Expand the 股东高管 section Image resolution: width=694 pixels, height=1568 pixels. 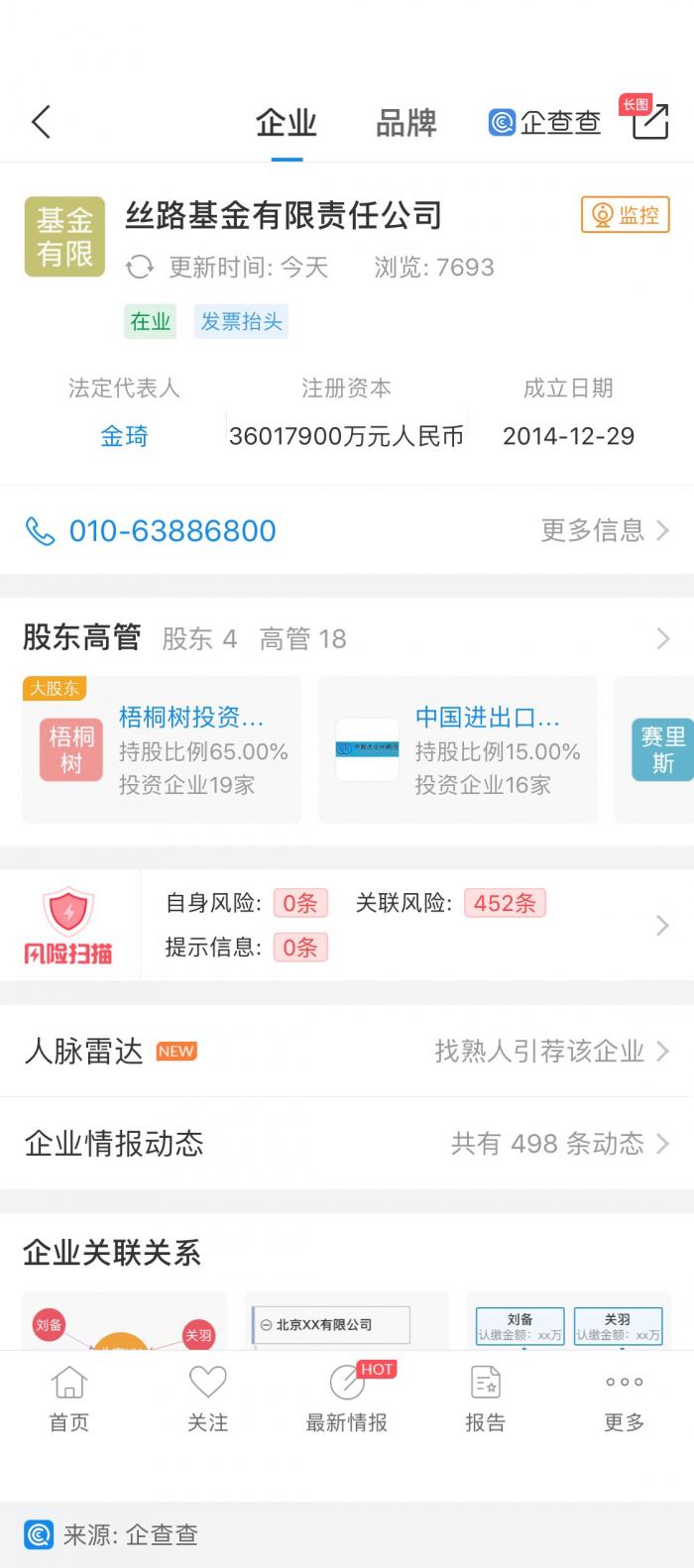662,639
